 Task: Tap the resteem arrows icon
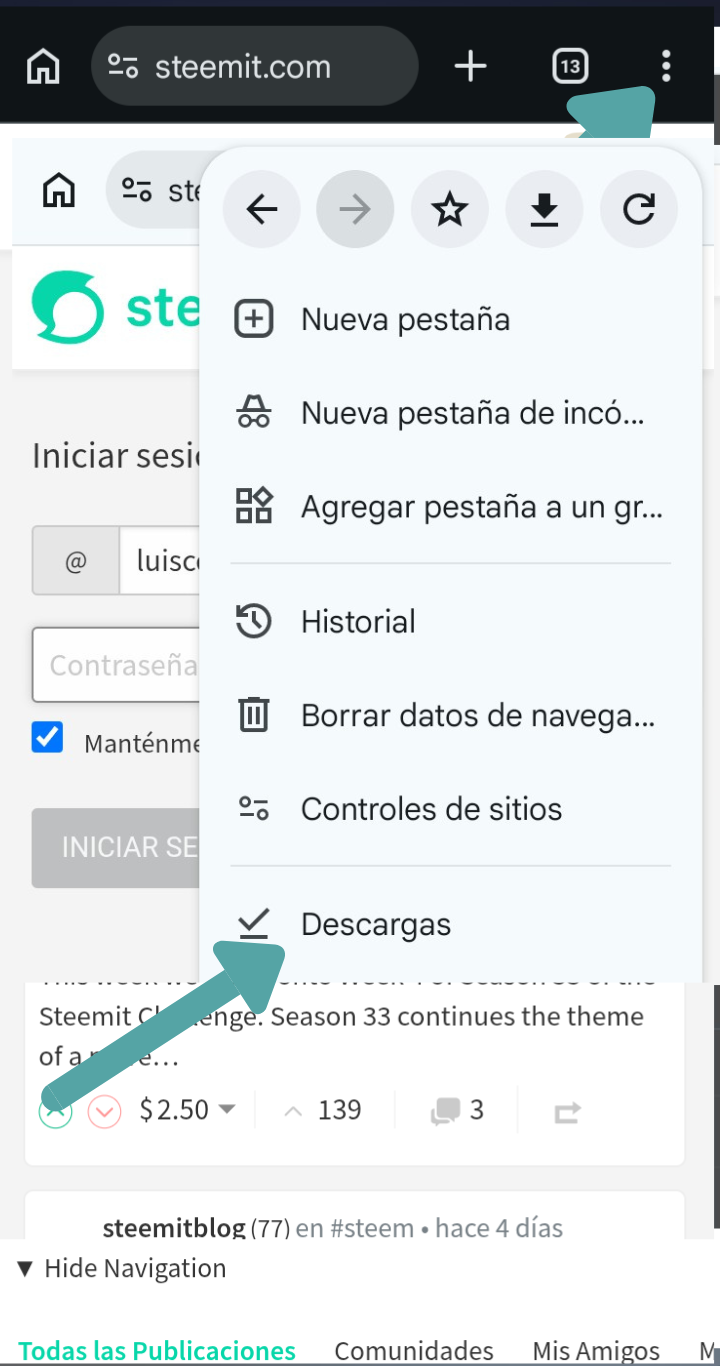(567, 1111)
